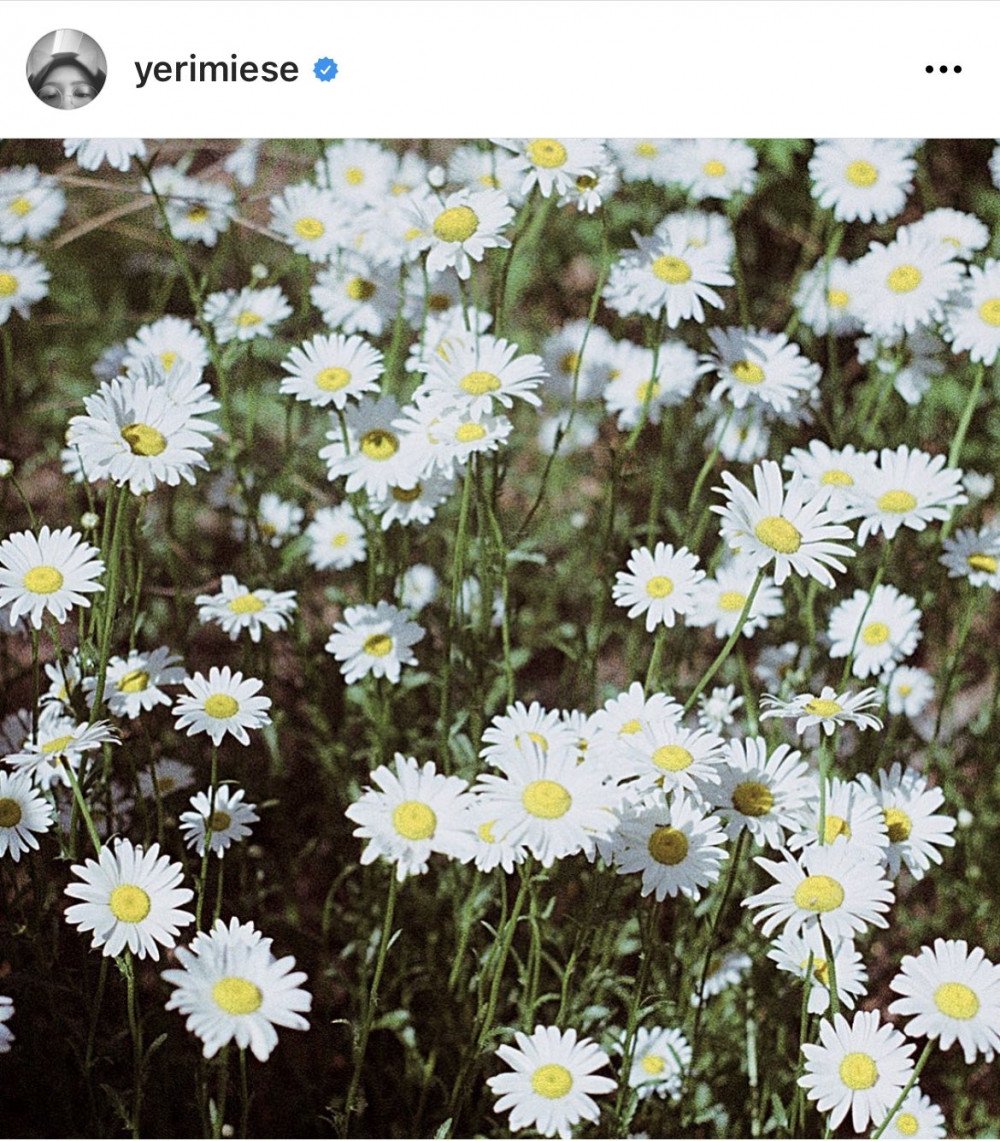Open yerimiese's profile picture
The image size is (1000, 1141).
66,69
